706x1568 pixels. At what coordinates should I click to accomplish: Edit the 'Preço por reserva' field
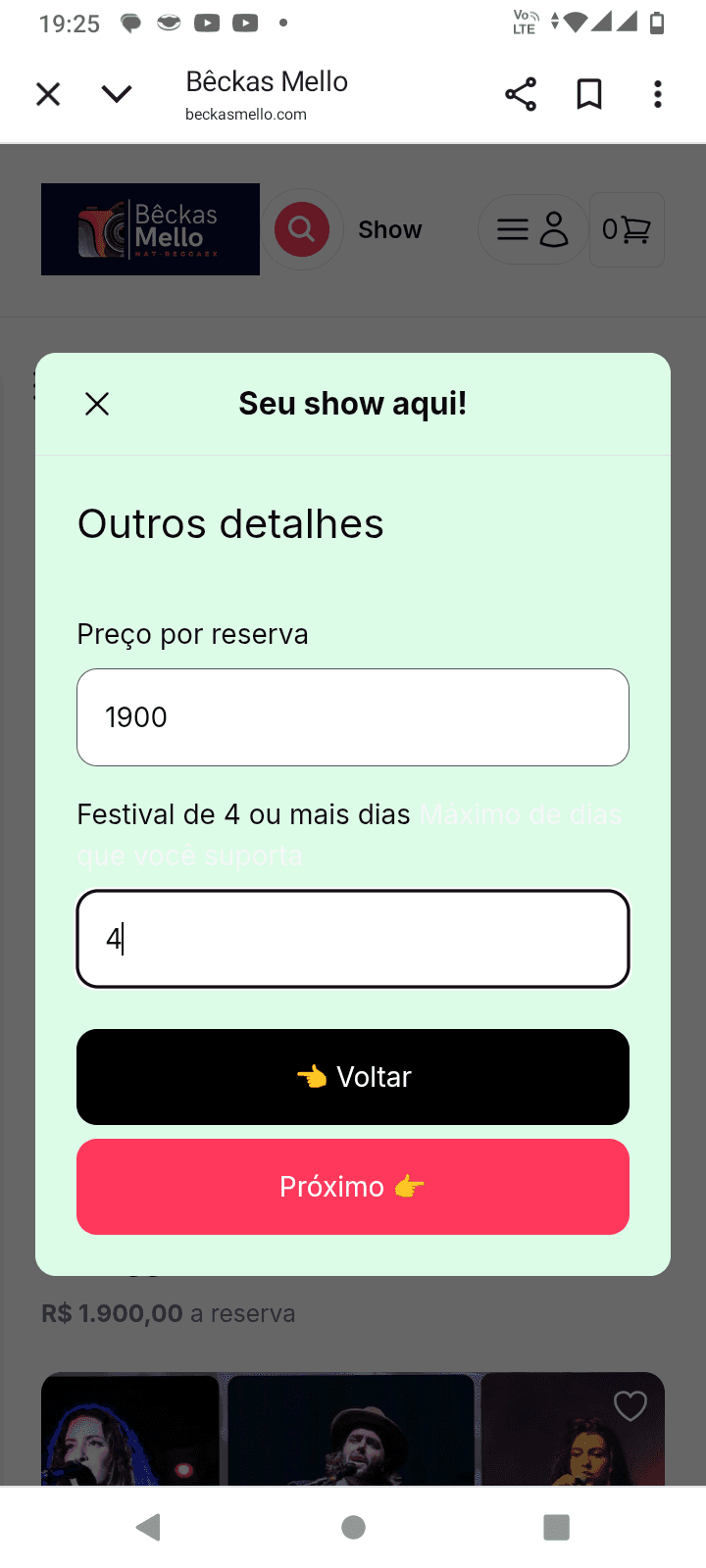pos(353,717)
